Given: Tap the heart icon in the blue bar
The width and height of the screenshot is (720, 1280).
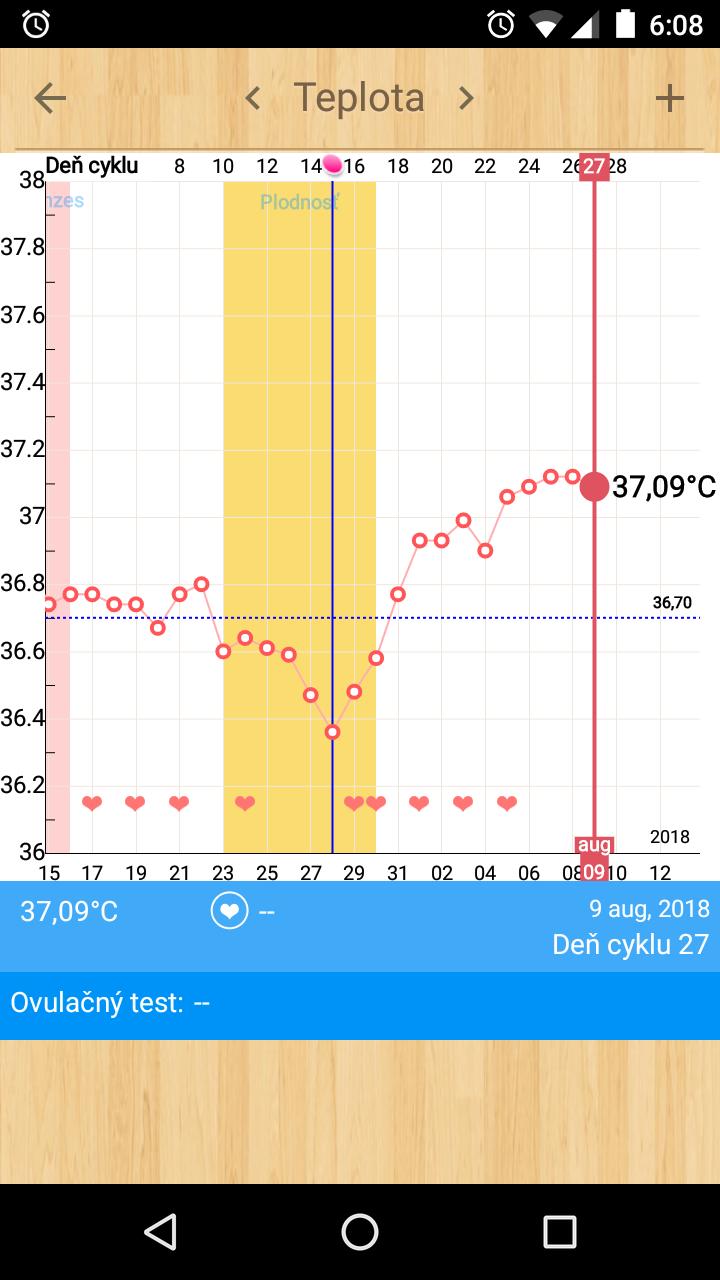Looking at the screenshot, I should click(x=229, y=911).
